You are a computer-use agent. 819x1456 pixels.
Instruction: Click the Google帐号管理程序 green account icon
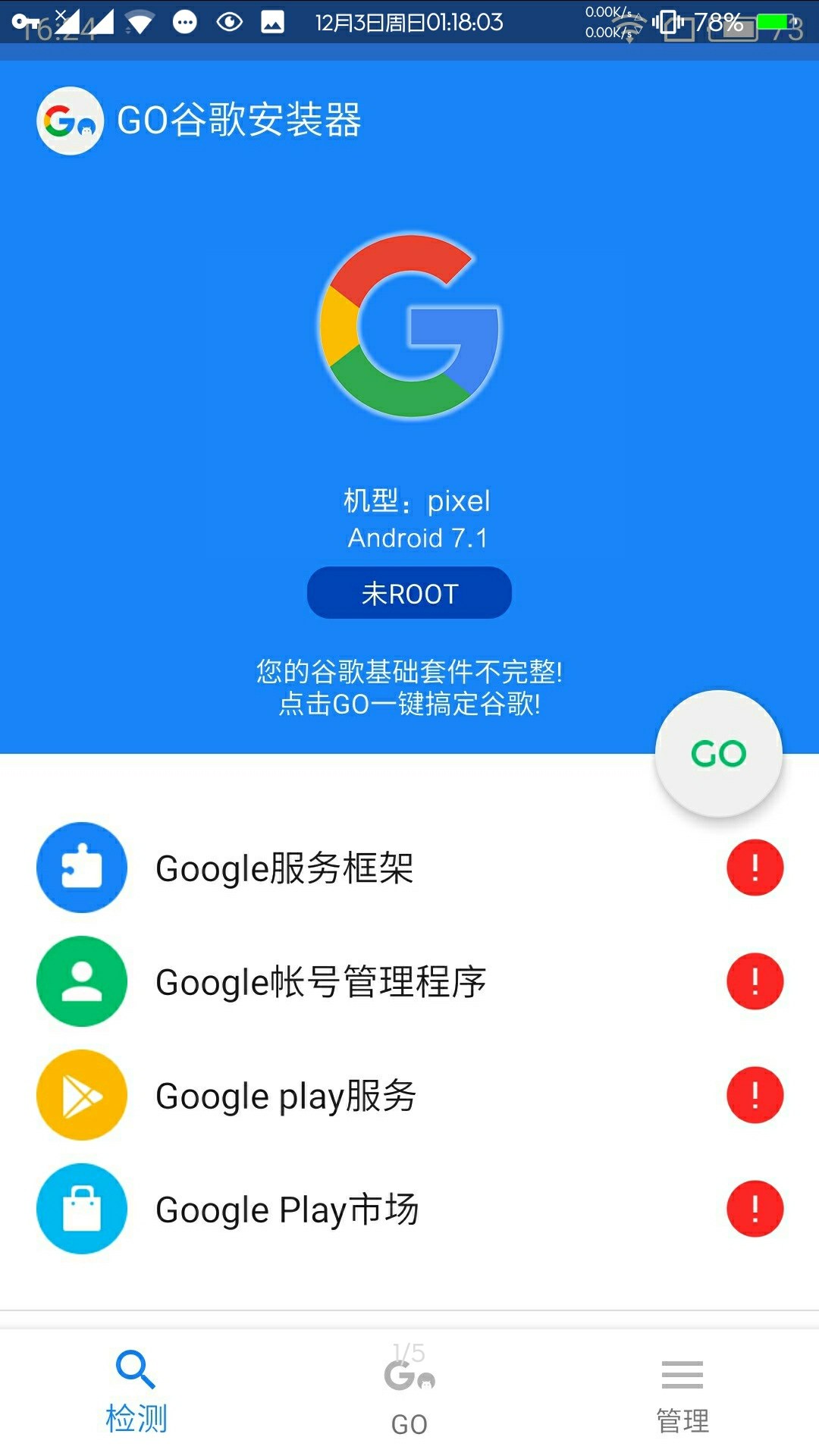click(x=81, y=981)
